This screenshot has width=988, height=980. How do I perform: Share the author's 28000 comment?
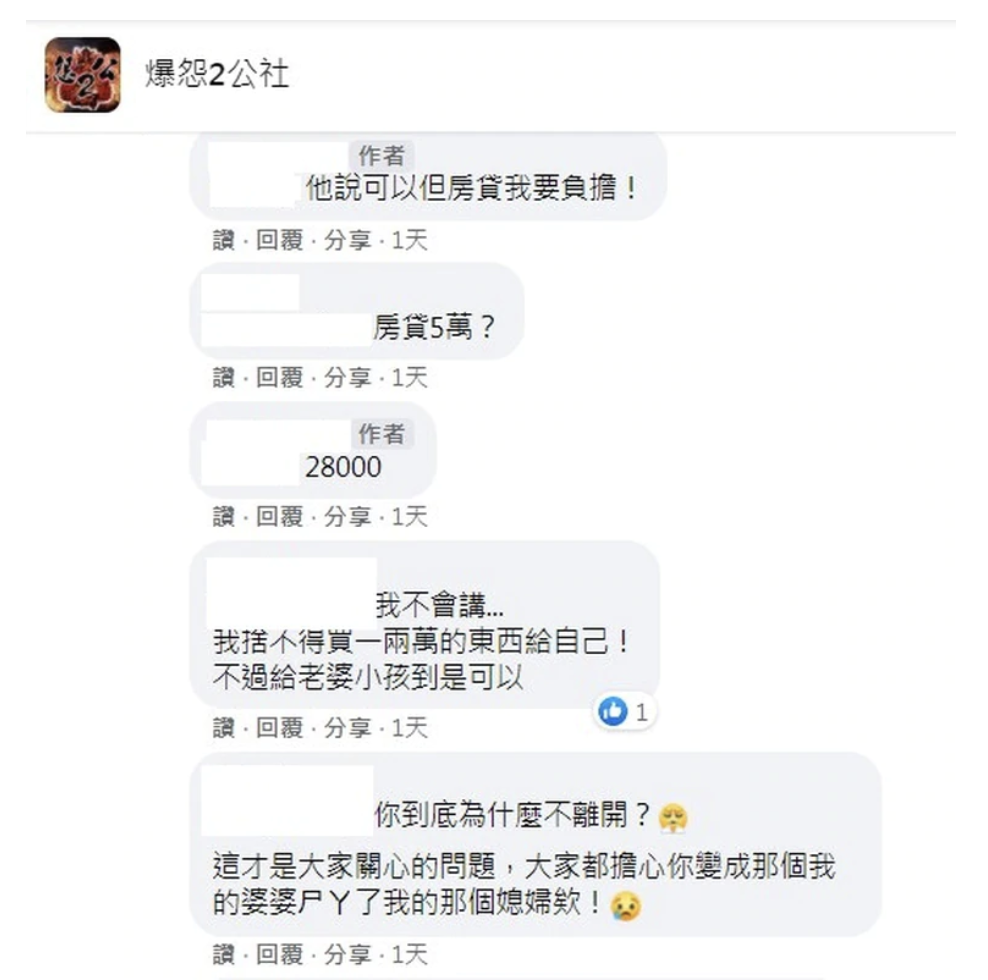pyautogui.click(x=347, y=517)
